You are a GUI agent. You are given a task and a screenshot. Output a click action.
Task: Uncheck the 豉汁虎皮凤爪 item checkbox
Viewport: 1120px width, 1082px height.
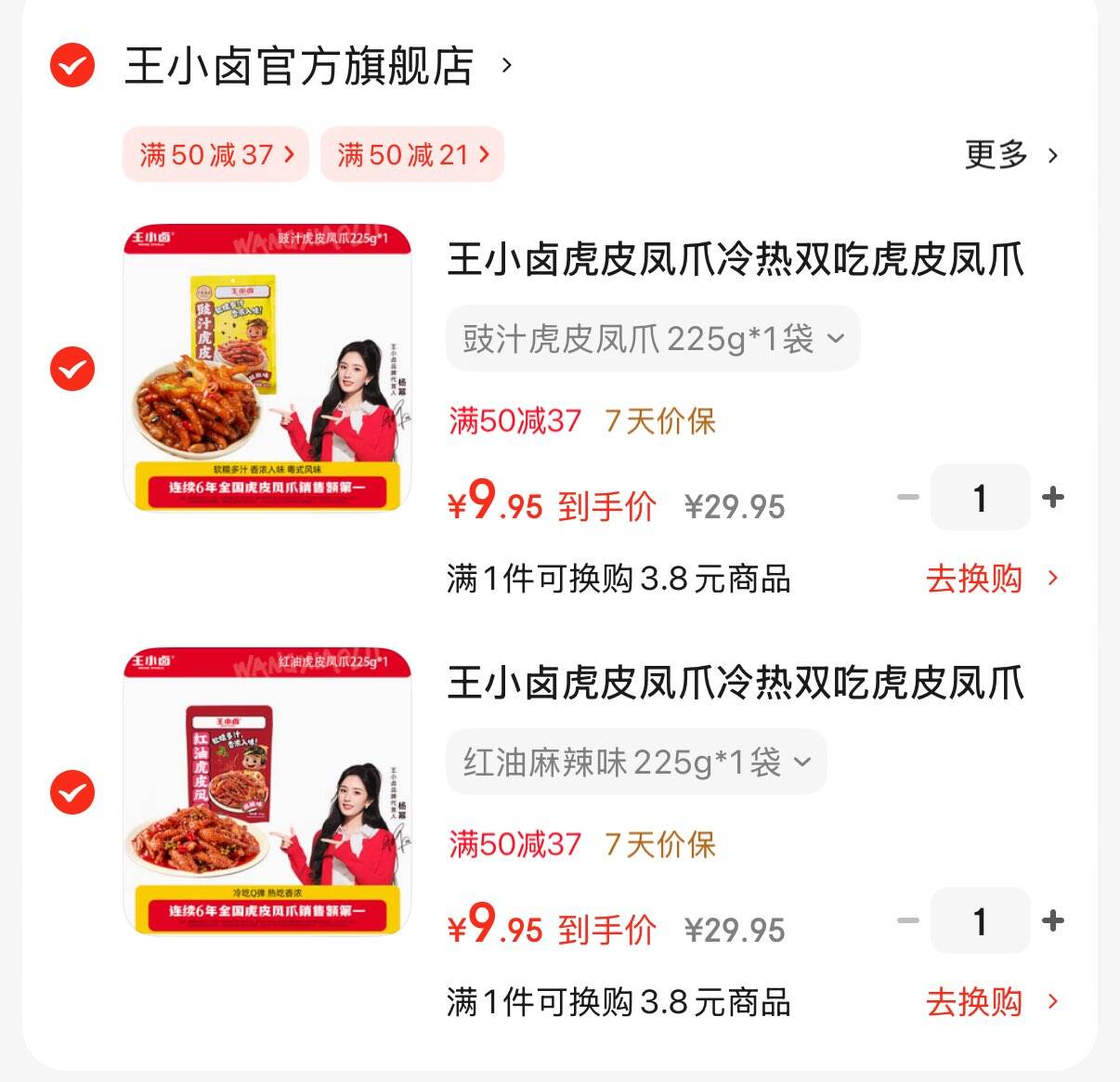pyautogui.click(x=72, y=369)
